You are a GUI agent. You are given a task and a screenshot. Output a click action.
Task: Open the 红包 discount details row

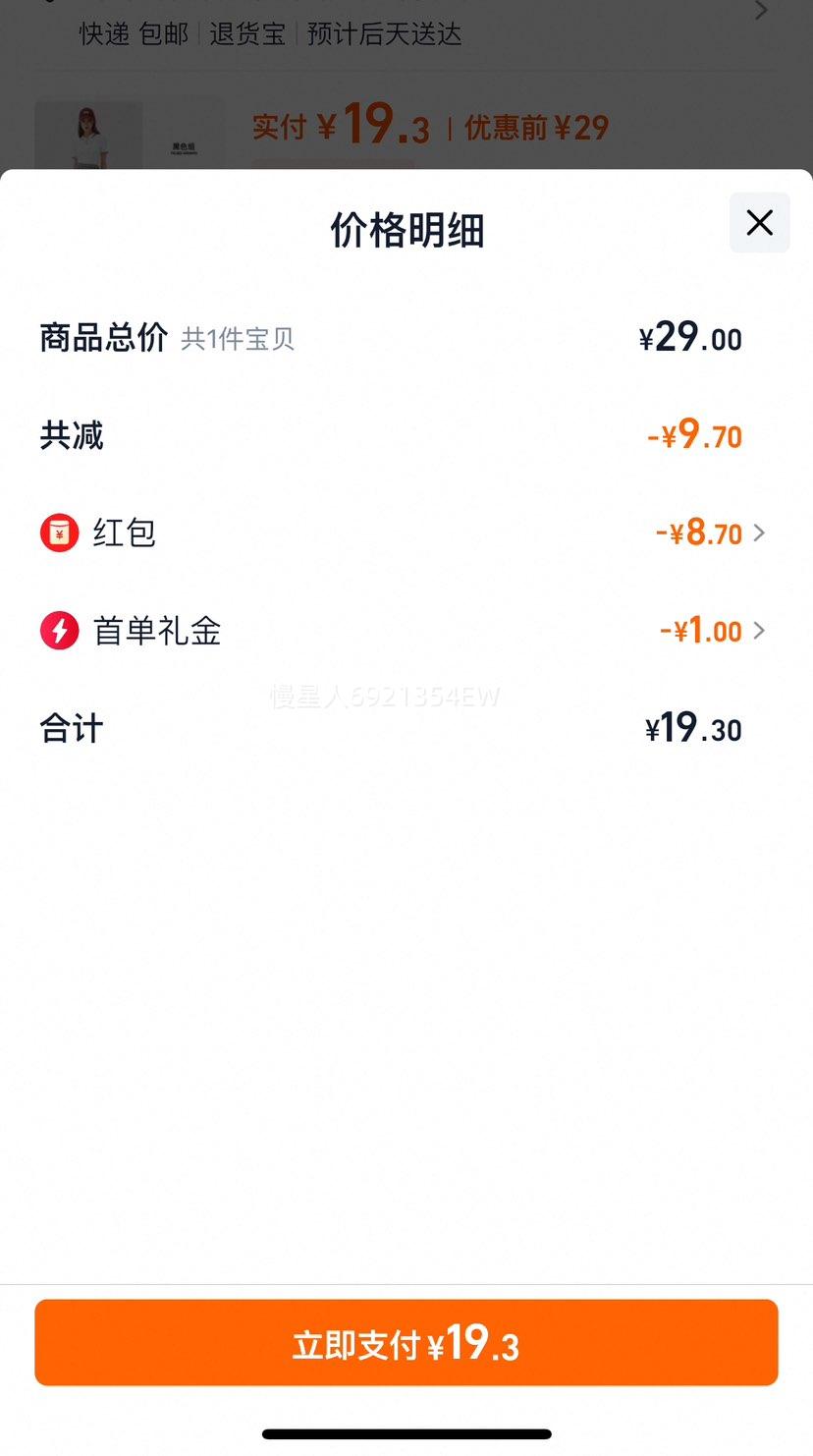[x=403, y=532]
